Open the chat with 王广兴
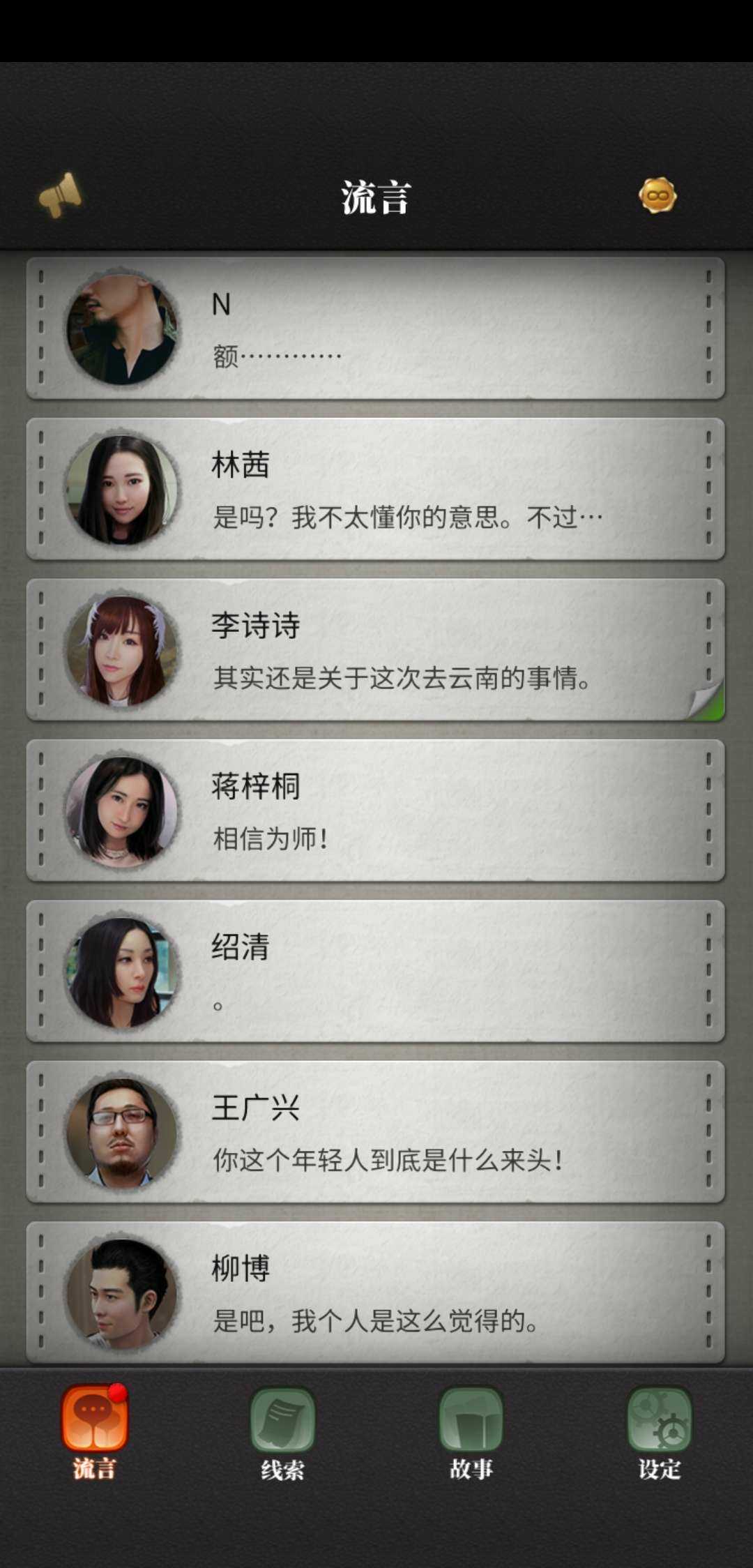The width and height of the screenshot is (753, 1568). 376,1132
